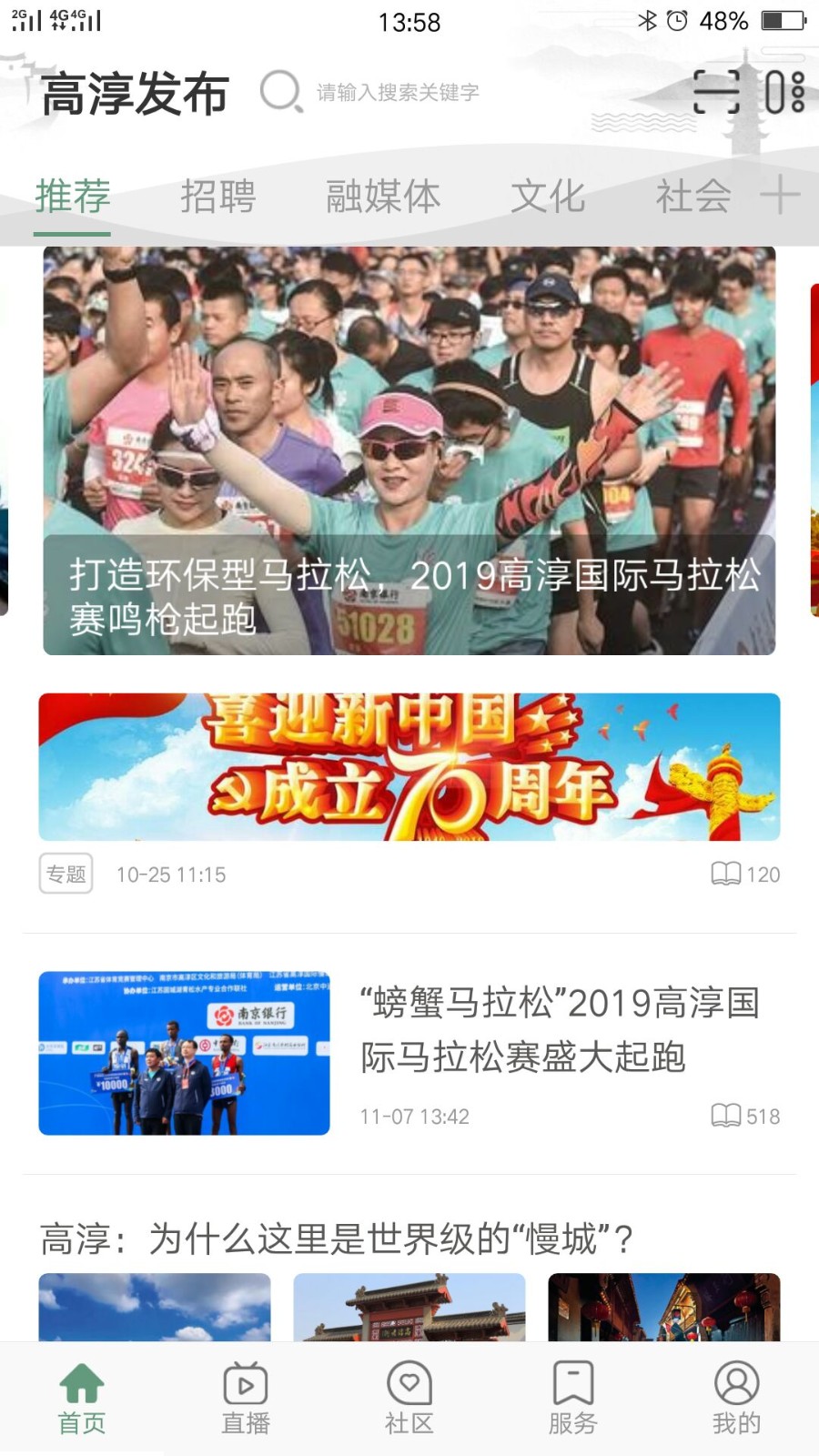Open the 高淳慢城 article headline
The height and width of the screenshot is (1456, 819).
click(337, 1236)
